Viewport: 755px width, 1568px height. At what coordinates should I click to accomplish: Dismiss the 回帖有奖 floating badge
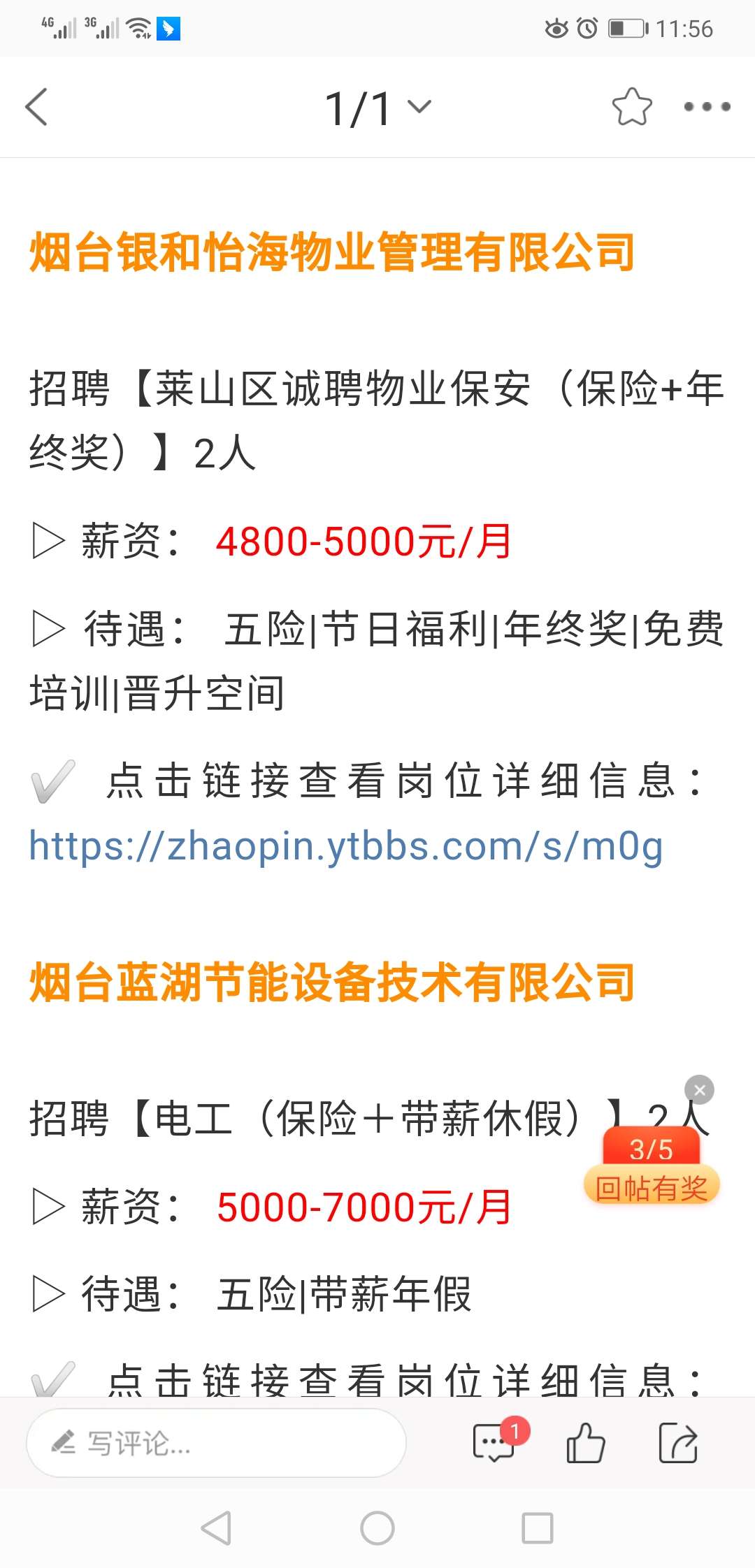(699, 1090)
